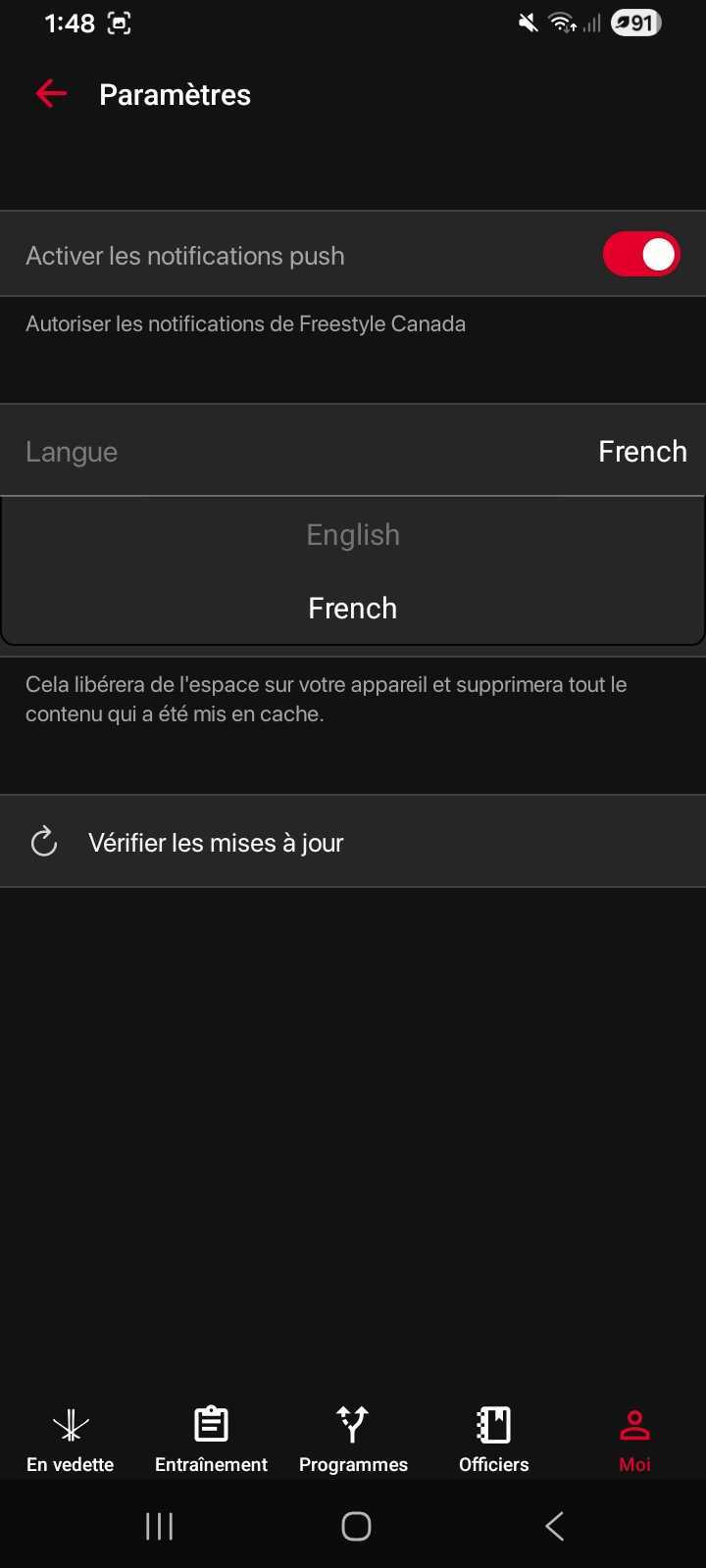706x1568 pixels.
Task: Choose French in the language picker
Action: 353,608
